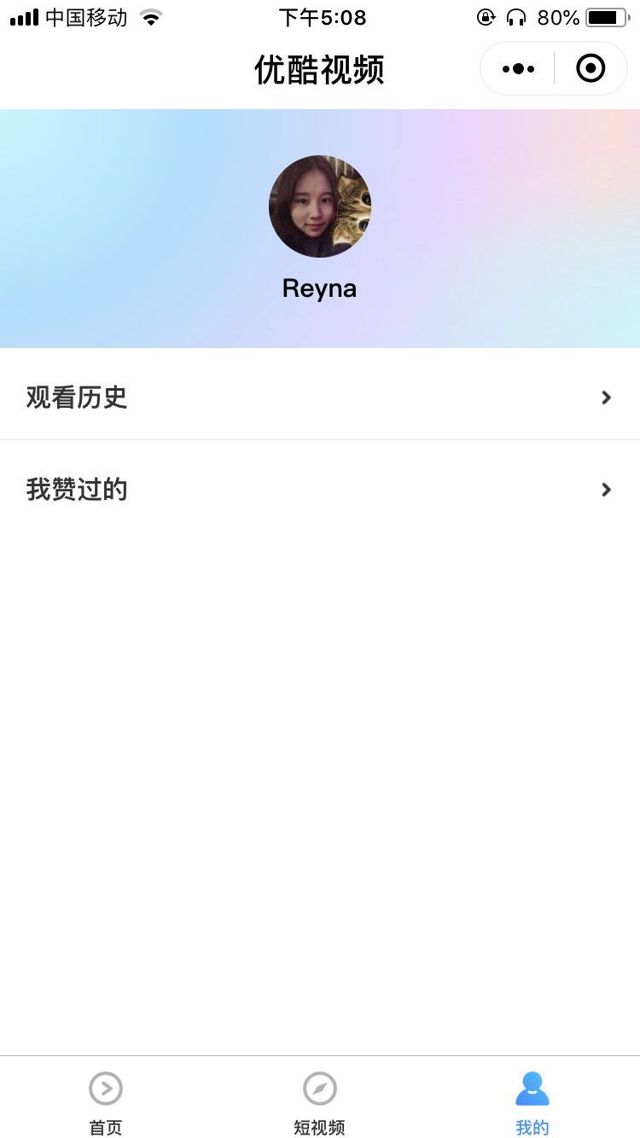Select the 我的 tab
This screenshot has height=1138, width=640.
click(x=532, y=1100)
